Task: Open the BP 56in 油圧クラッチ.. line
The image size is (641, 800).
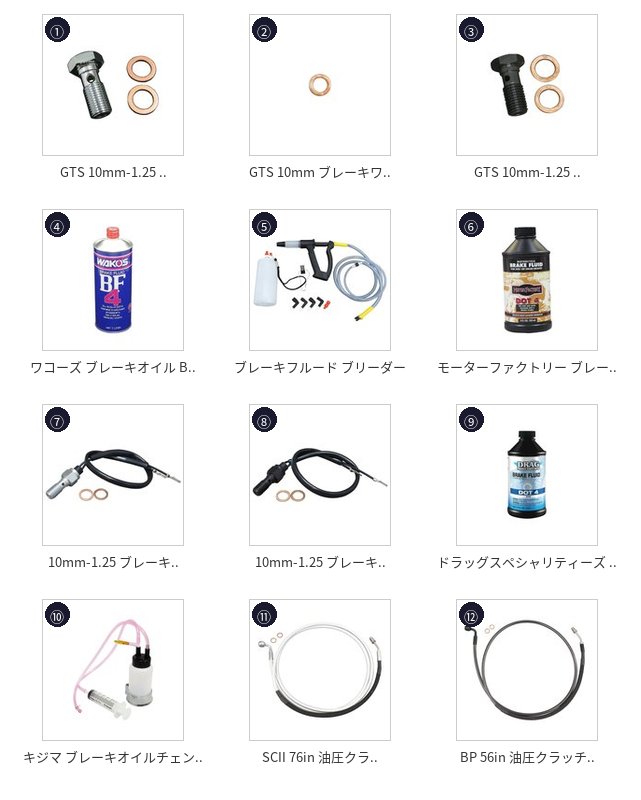Action: point(527,670)
